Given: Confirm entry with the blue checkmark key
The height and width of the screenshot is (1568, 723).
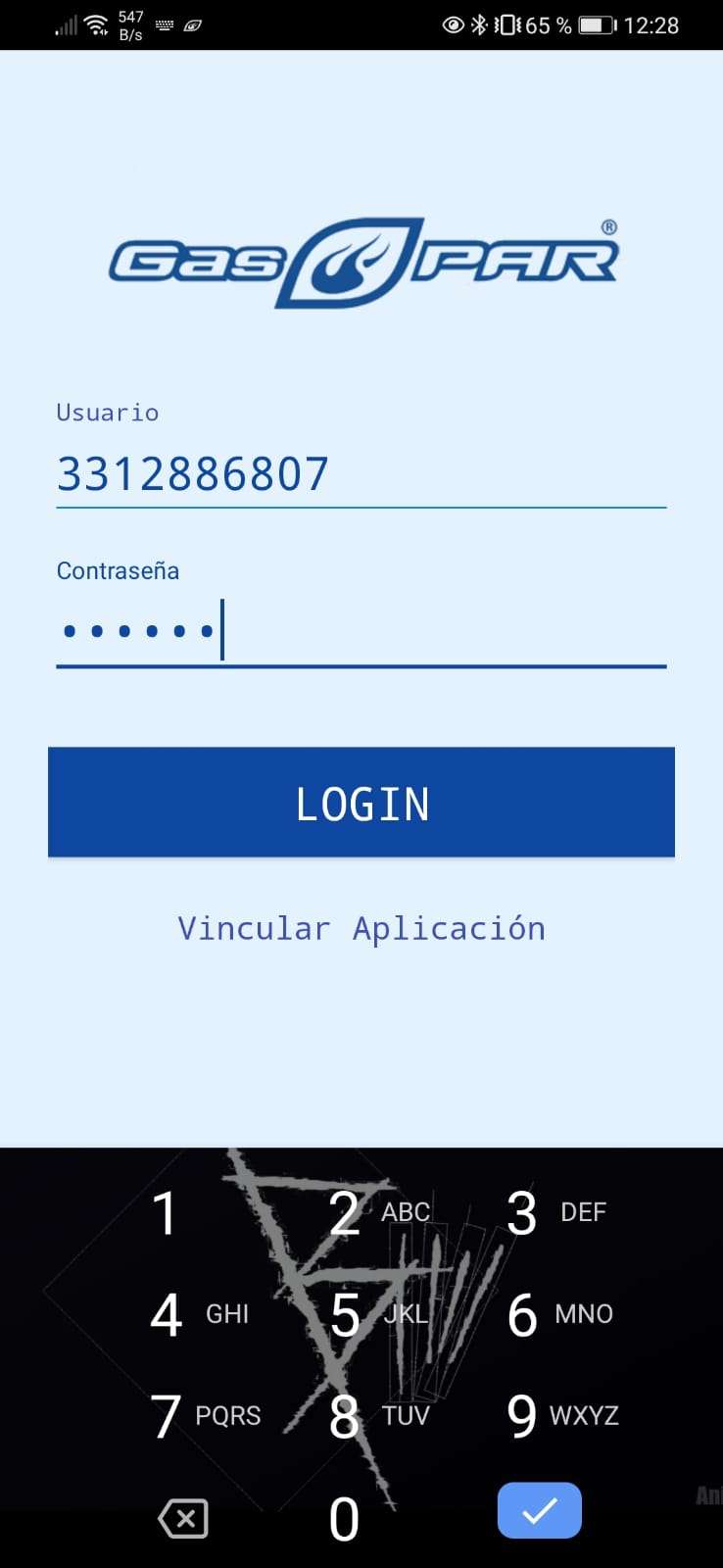Looking at the screenshot, I should coord(540,1510).
